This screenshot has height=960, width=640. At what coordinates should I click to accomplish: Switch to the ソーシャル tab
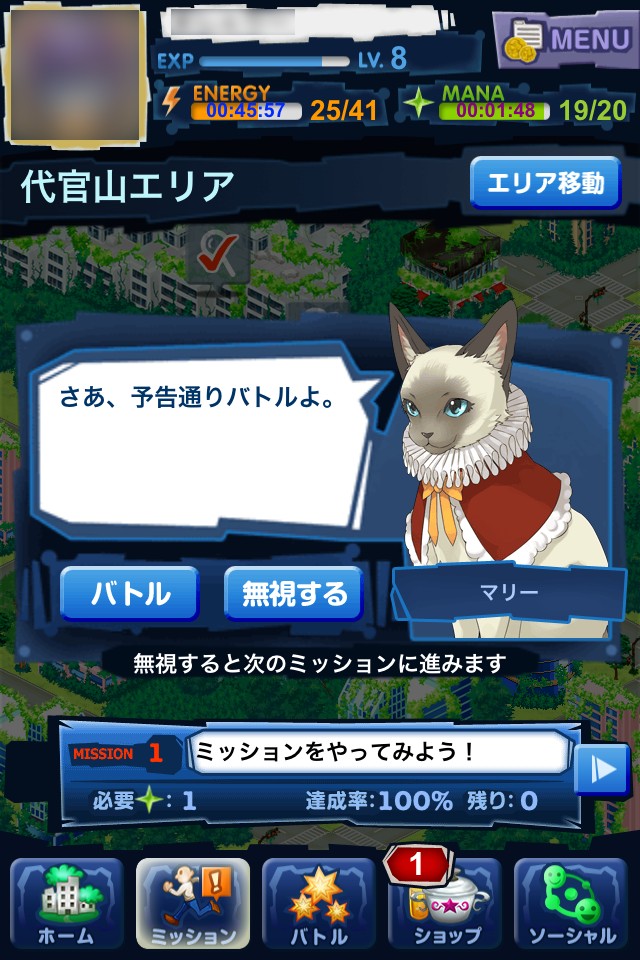571,904
